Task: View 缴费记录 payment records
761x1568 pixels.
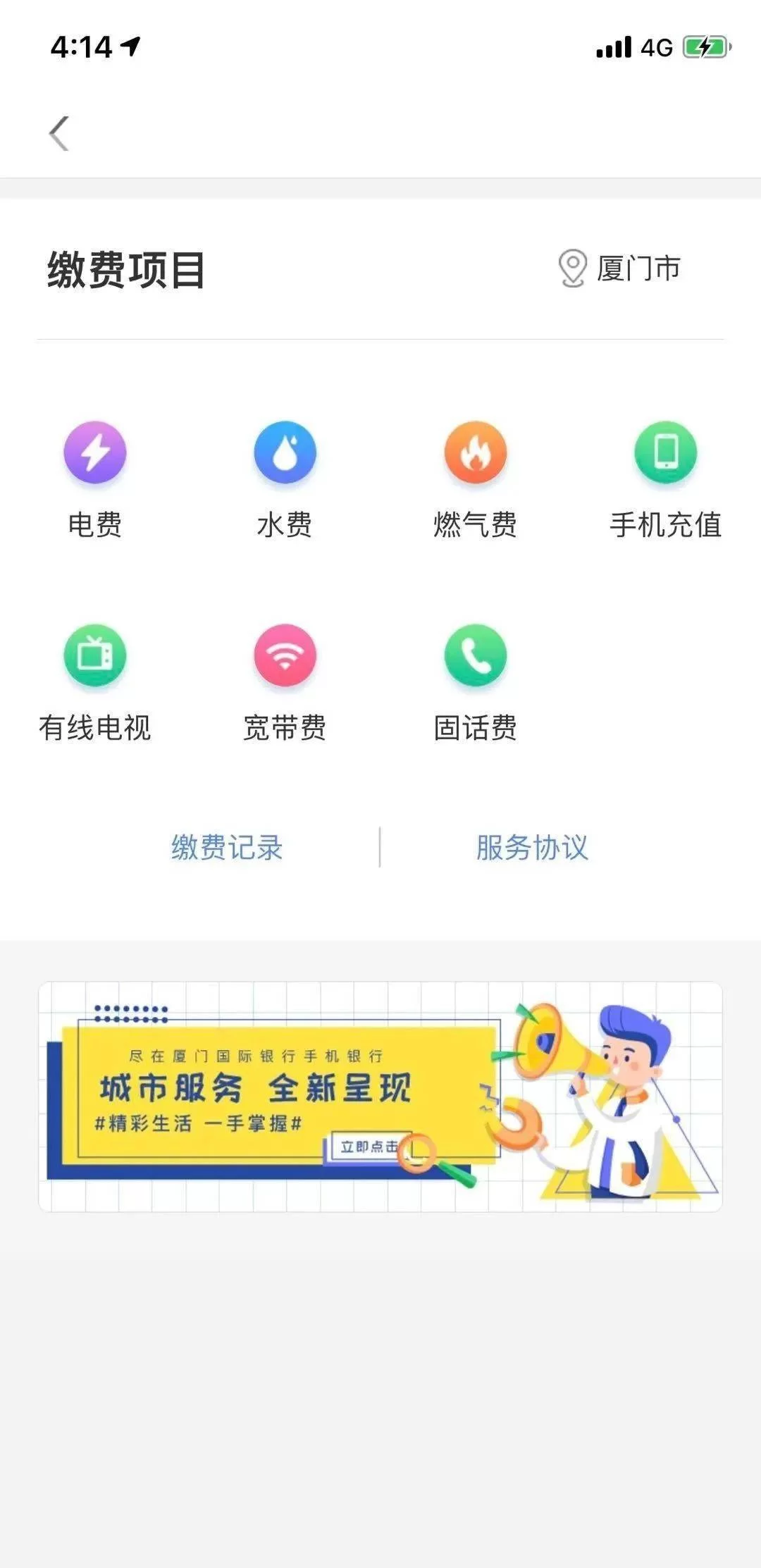Action: click(227, 847)
